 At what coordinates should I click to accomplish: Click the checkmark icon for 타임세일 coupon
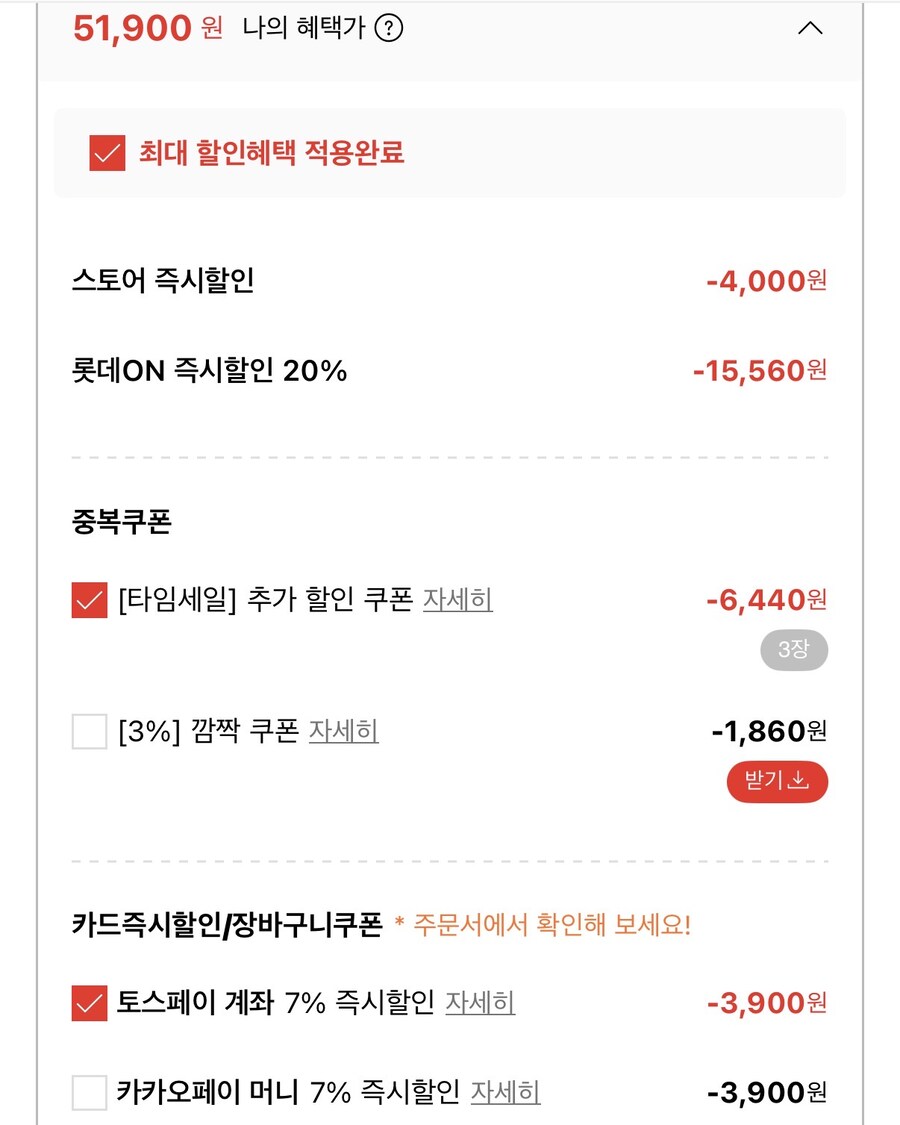point(88,600)
